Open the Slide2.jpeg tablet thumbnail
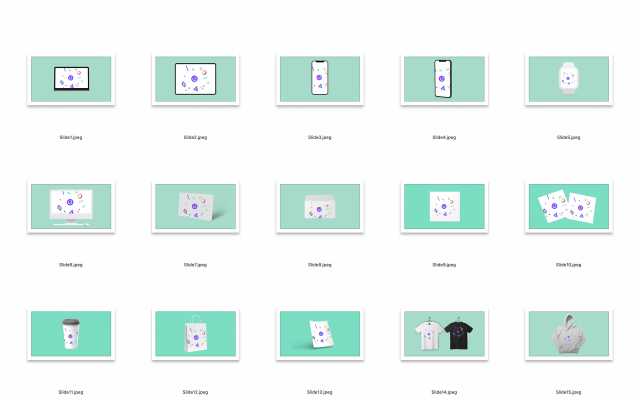 pos(195,78)
